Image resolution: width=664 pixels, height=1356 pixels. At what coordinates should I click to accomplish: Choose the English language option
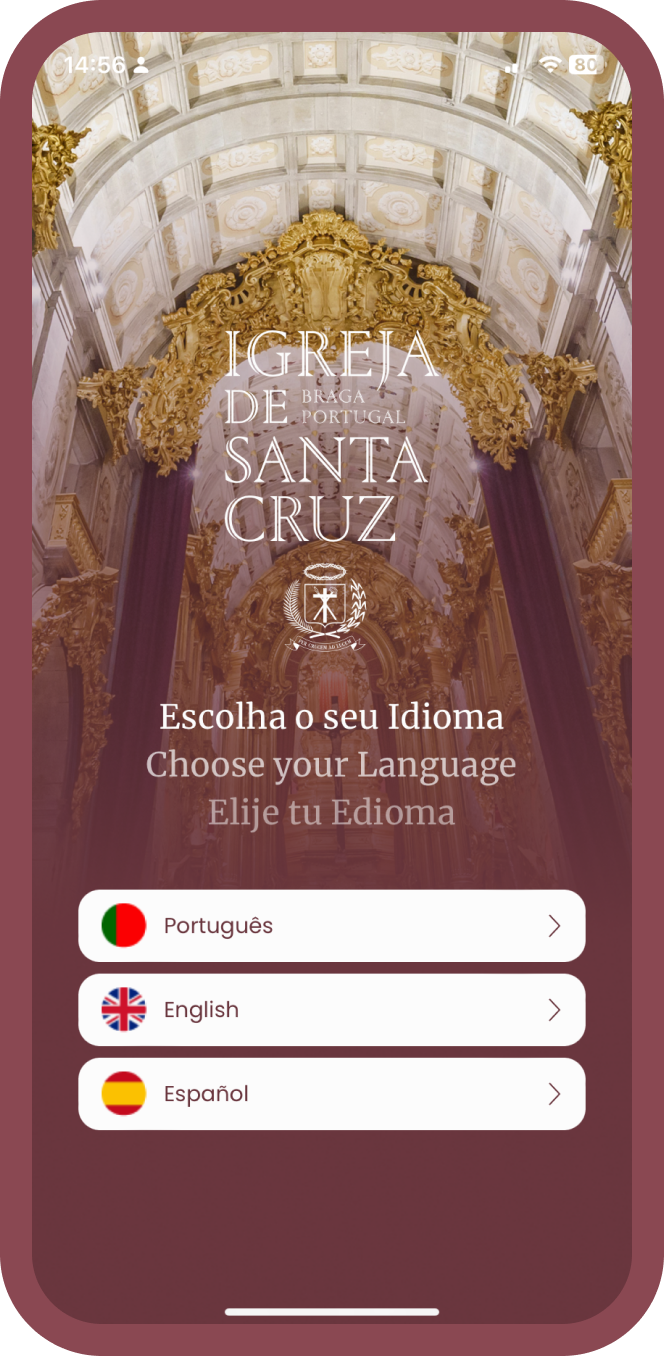(x=331, y=1010)
